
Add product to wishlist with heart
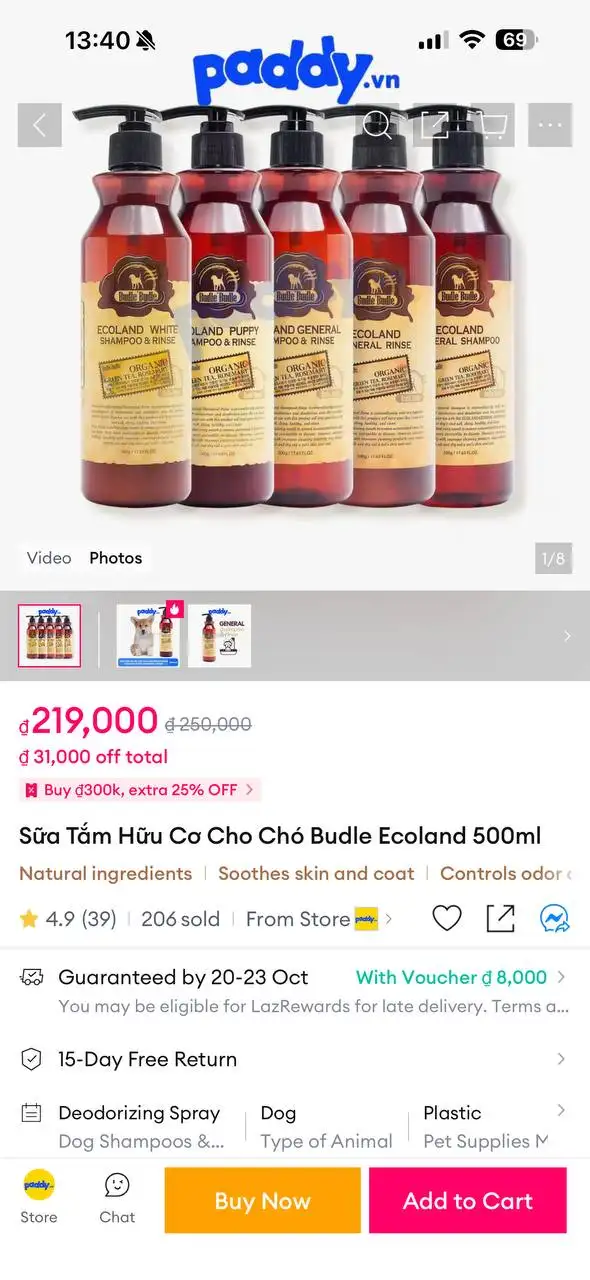447,918
